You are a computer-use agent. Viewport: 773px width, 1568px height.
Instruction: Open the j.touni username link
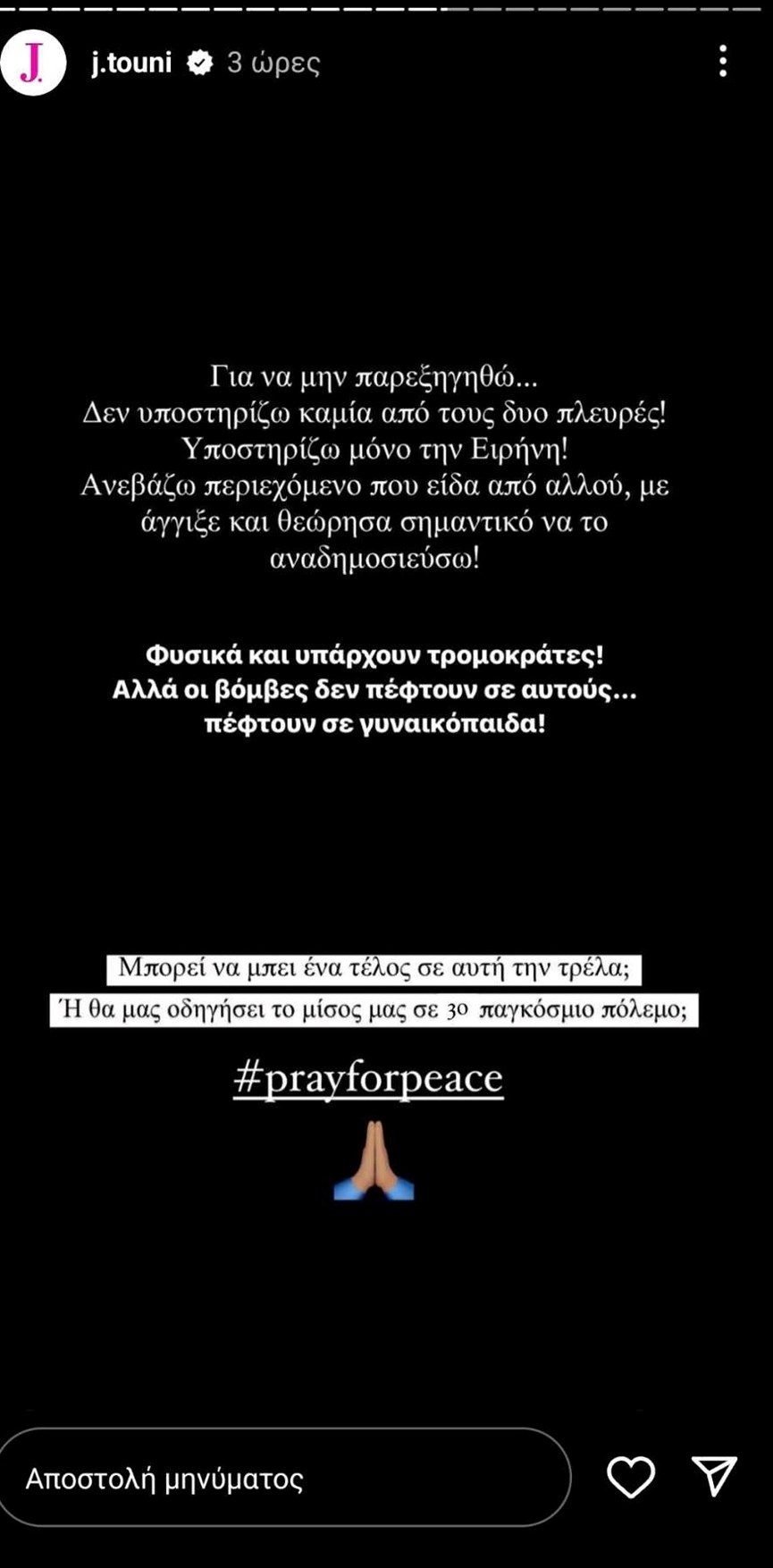pos(130,63)
